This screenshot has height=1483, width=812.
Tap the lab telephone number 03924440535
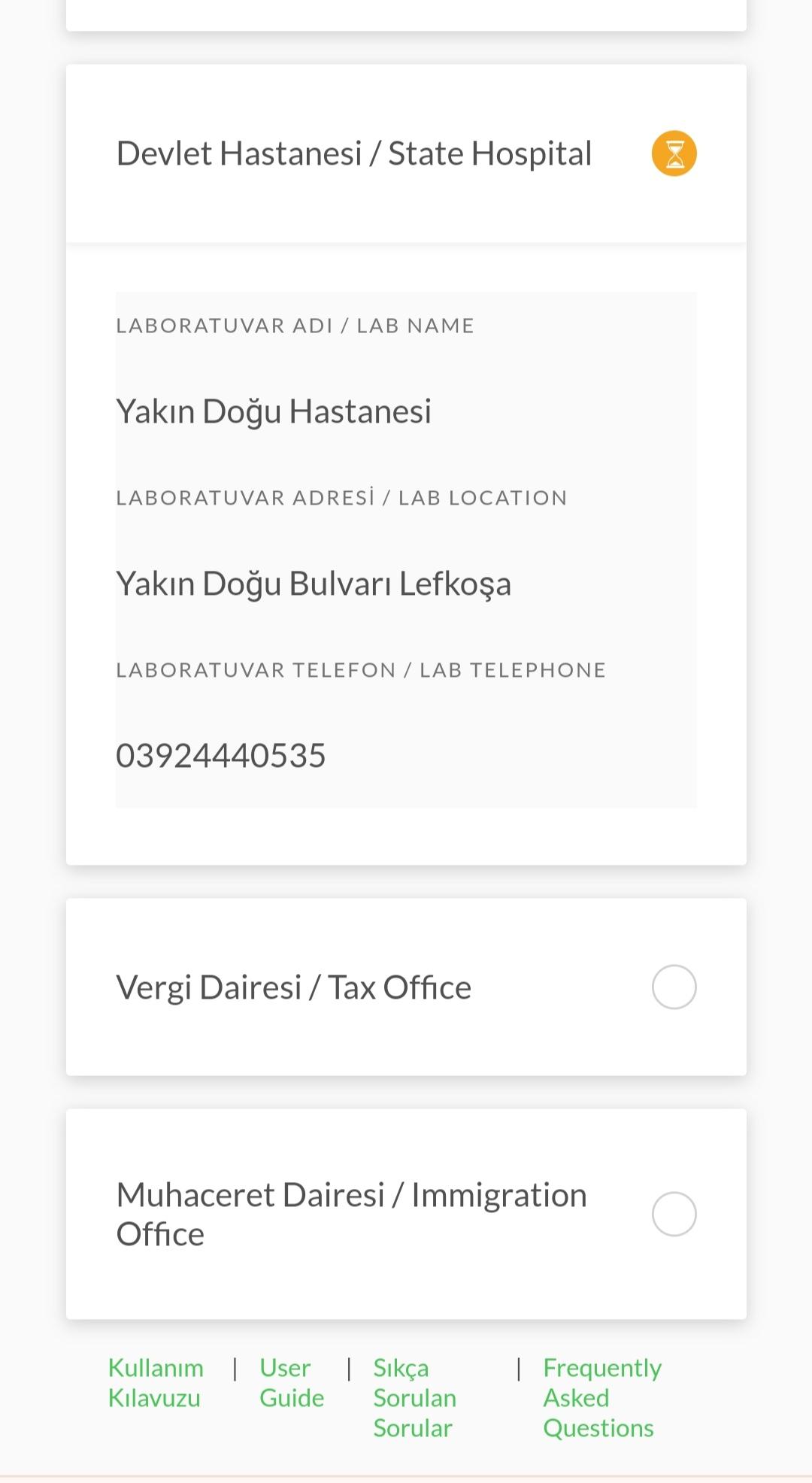221,754
